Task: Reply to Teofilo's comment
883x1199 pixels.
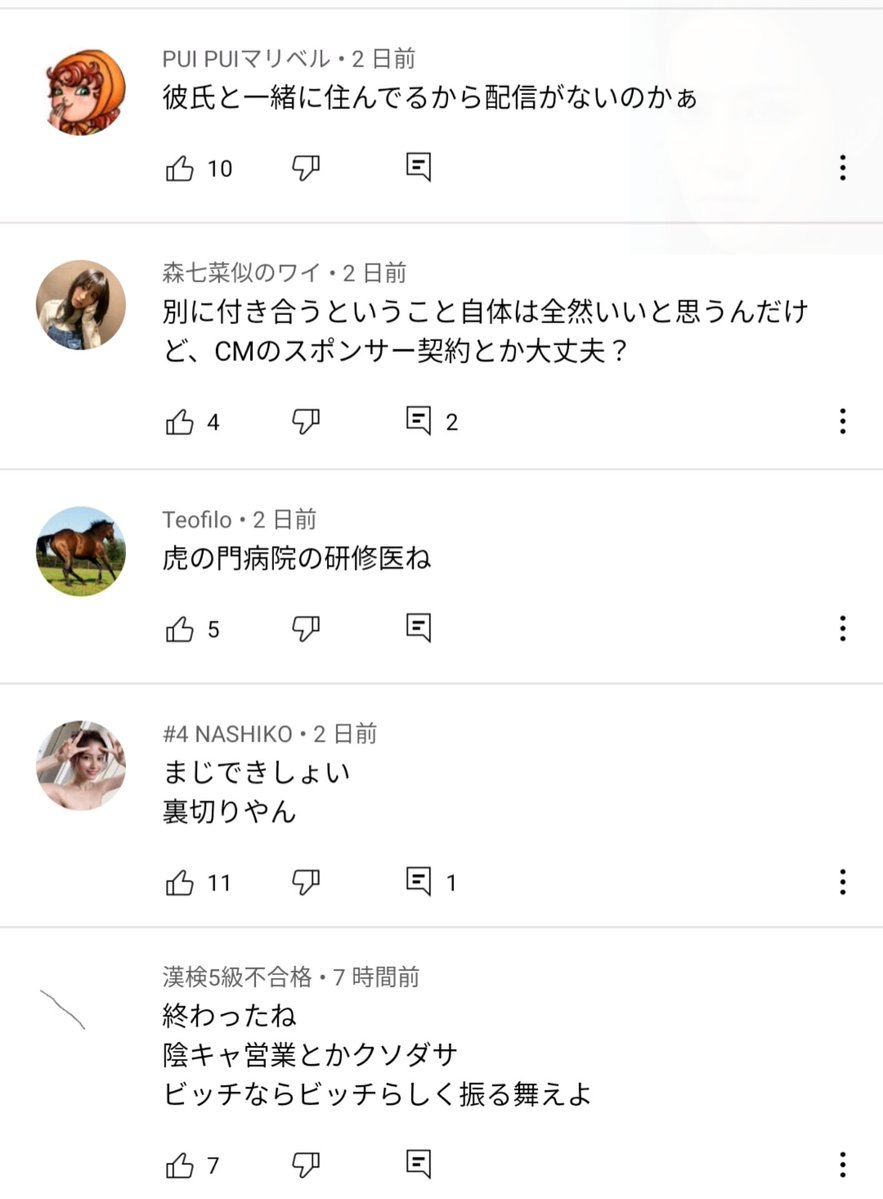Action: pyautogui.click(x=419, y=628)
